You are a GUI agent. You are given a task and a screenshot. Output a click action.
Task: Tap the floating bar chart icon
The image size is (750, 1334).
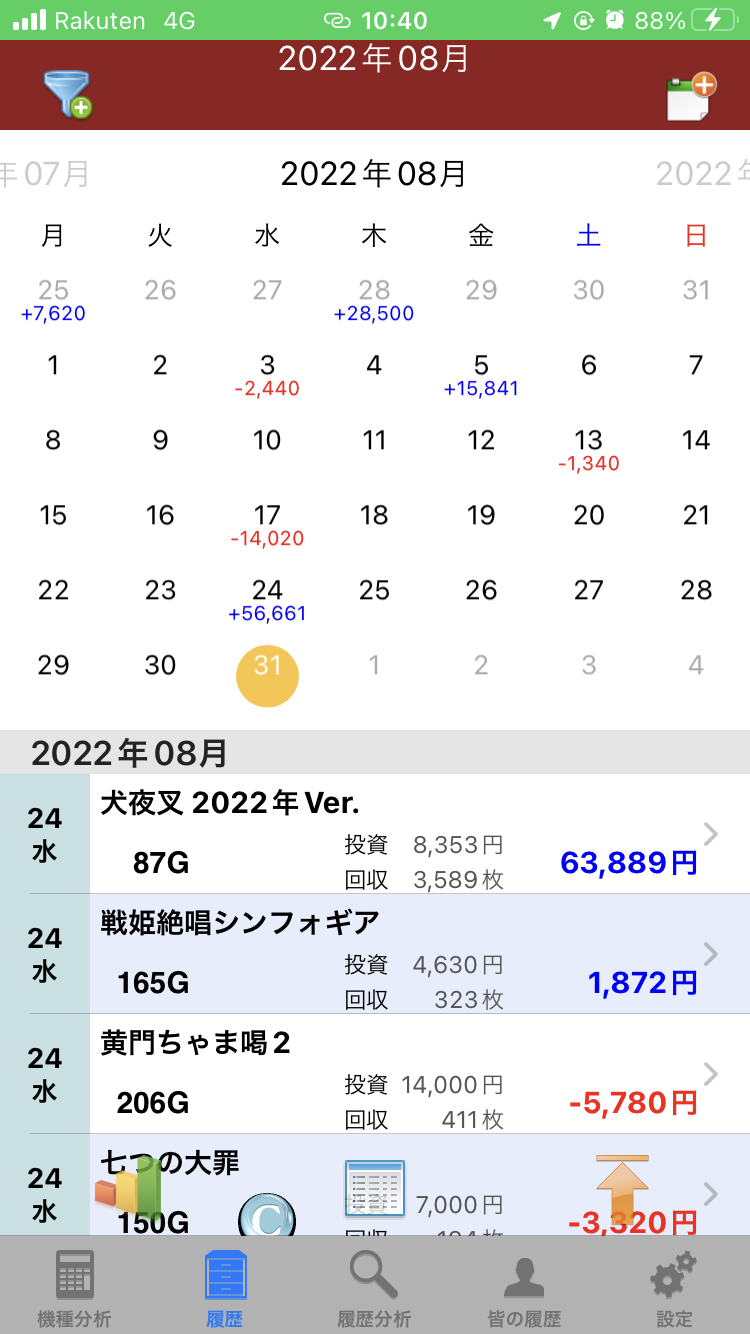pos(128,1187)
